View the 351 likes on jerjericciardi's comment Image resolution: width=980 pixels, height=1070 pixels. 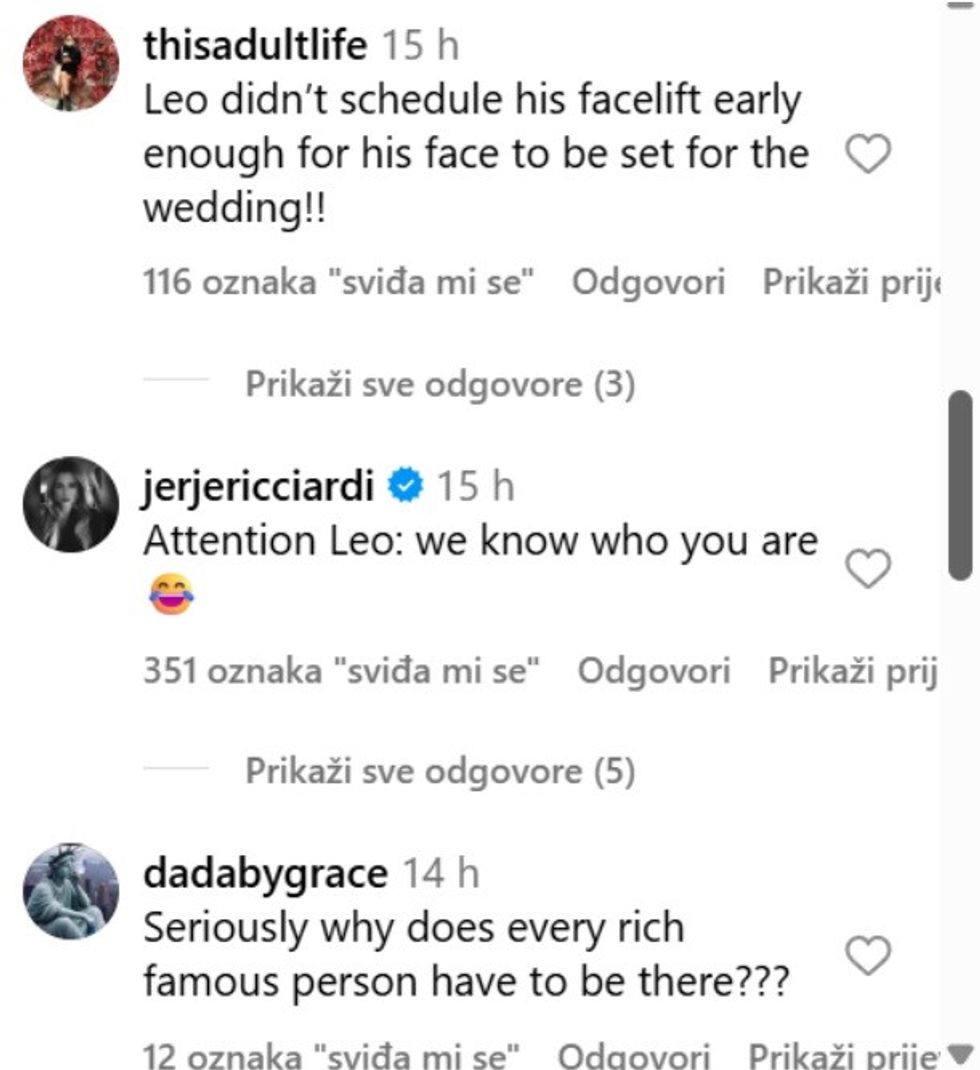click(341, 671)
